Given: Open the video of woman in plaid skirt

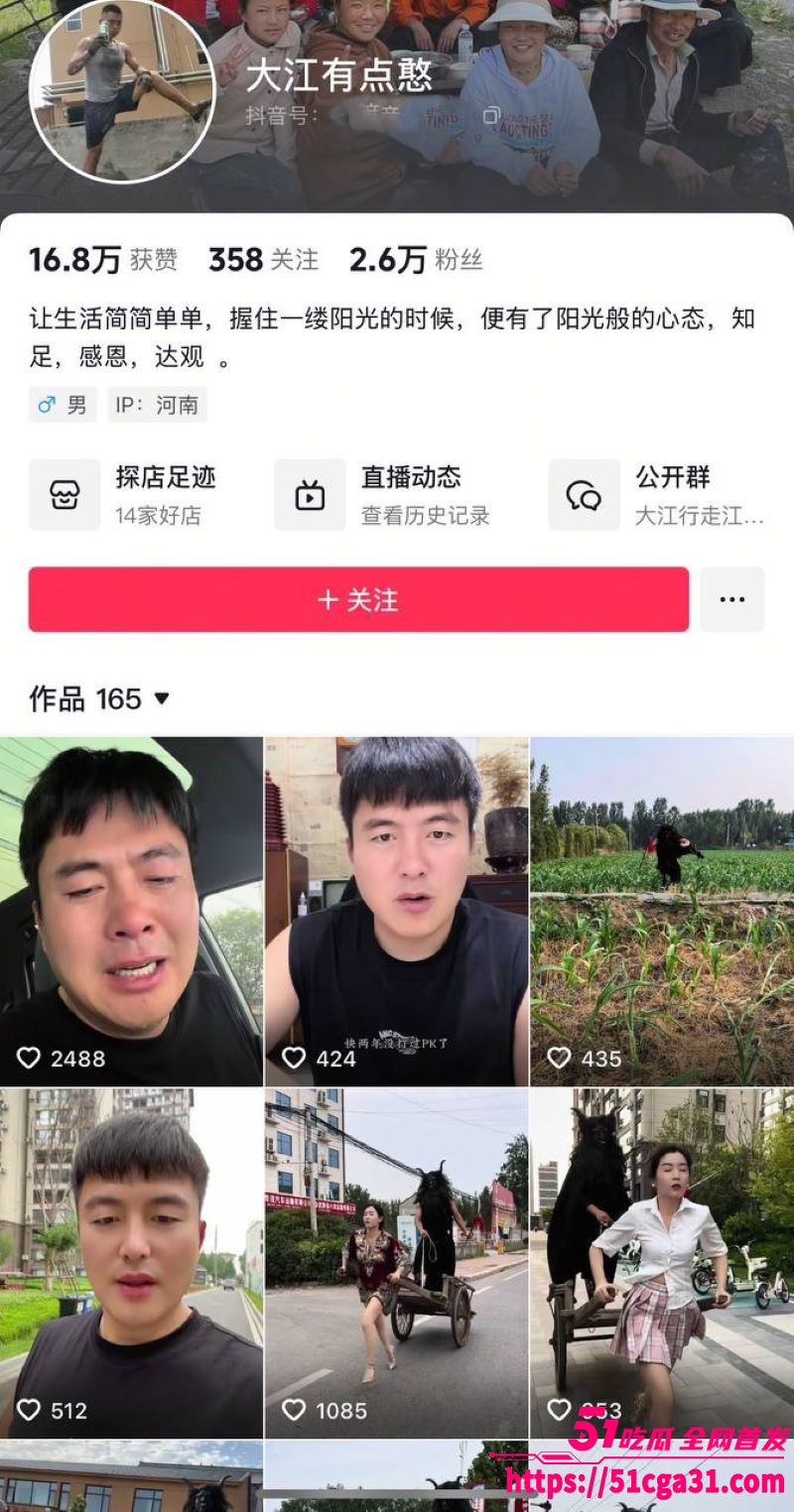Looking at the screenshot, I should (x=662, y=1262).
